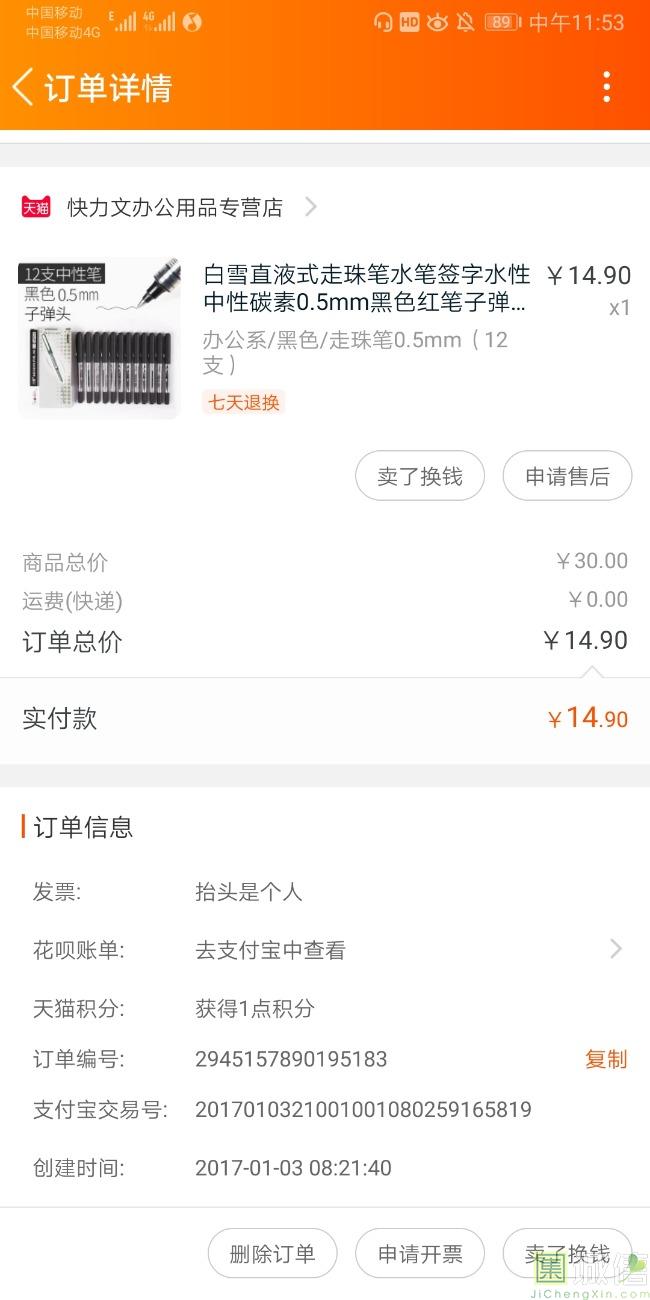
Task: Copy the order number with 复制
Action: tap(605, 1059)
